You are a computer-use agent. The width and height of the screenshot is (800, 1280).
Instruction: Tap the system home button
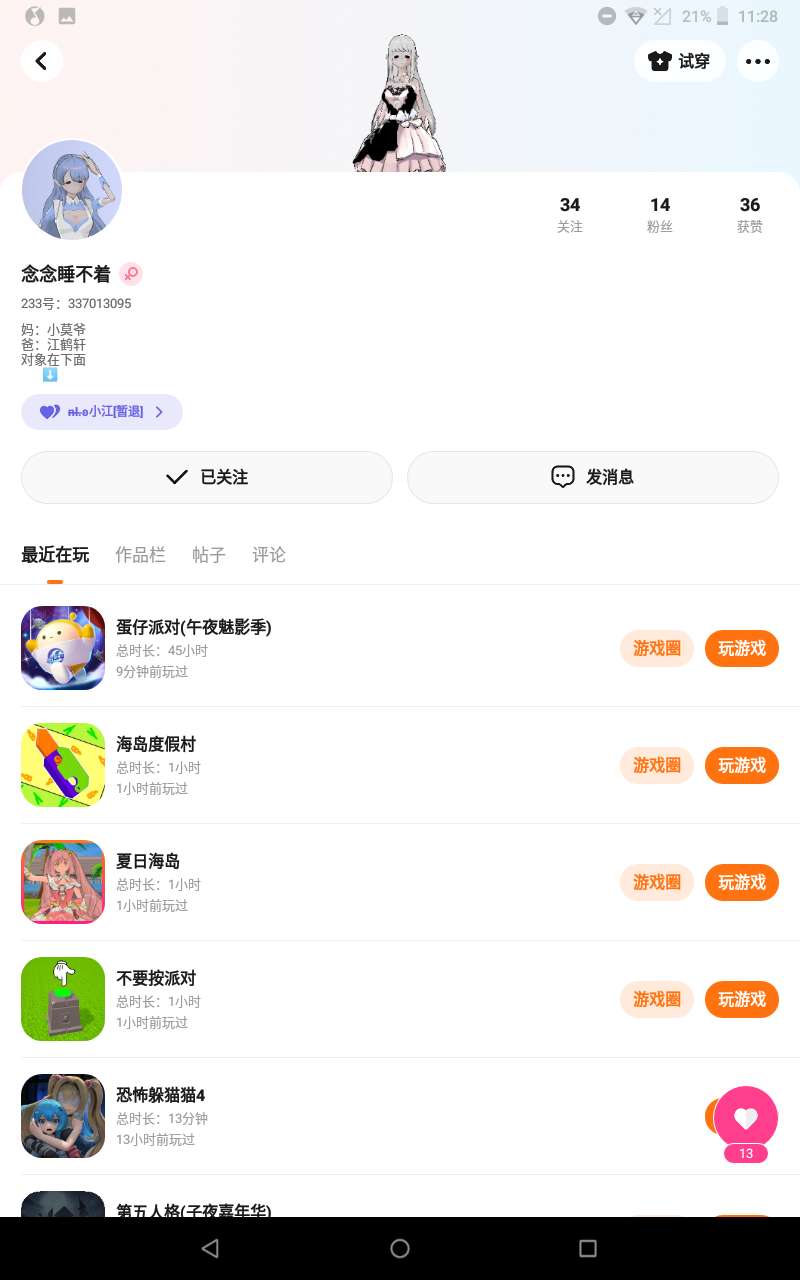click(x=400, y=1248)
